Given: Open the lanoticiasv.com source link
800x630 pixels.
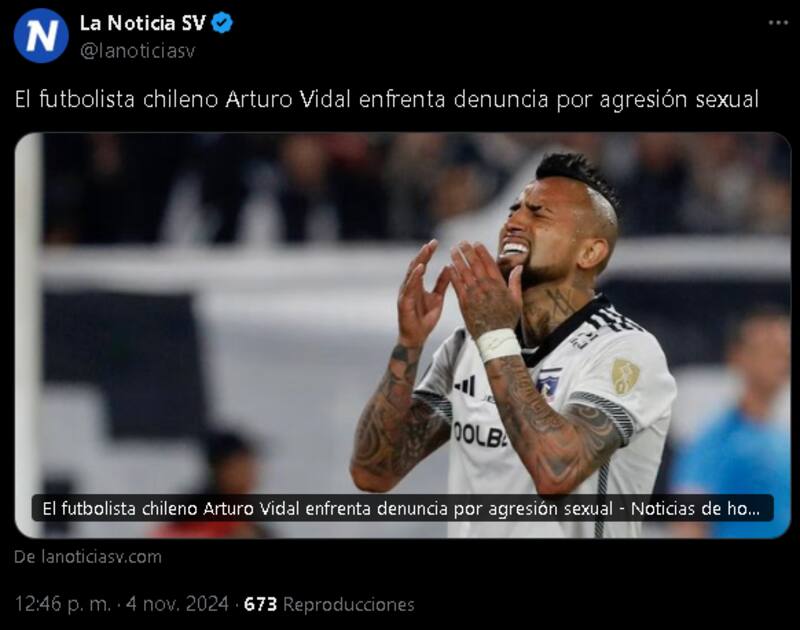Looking at the screenshot, I should click(88, 557).
